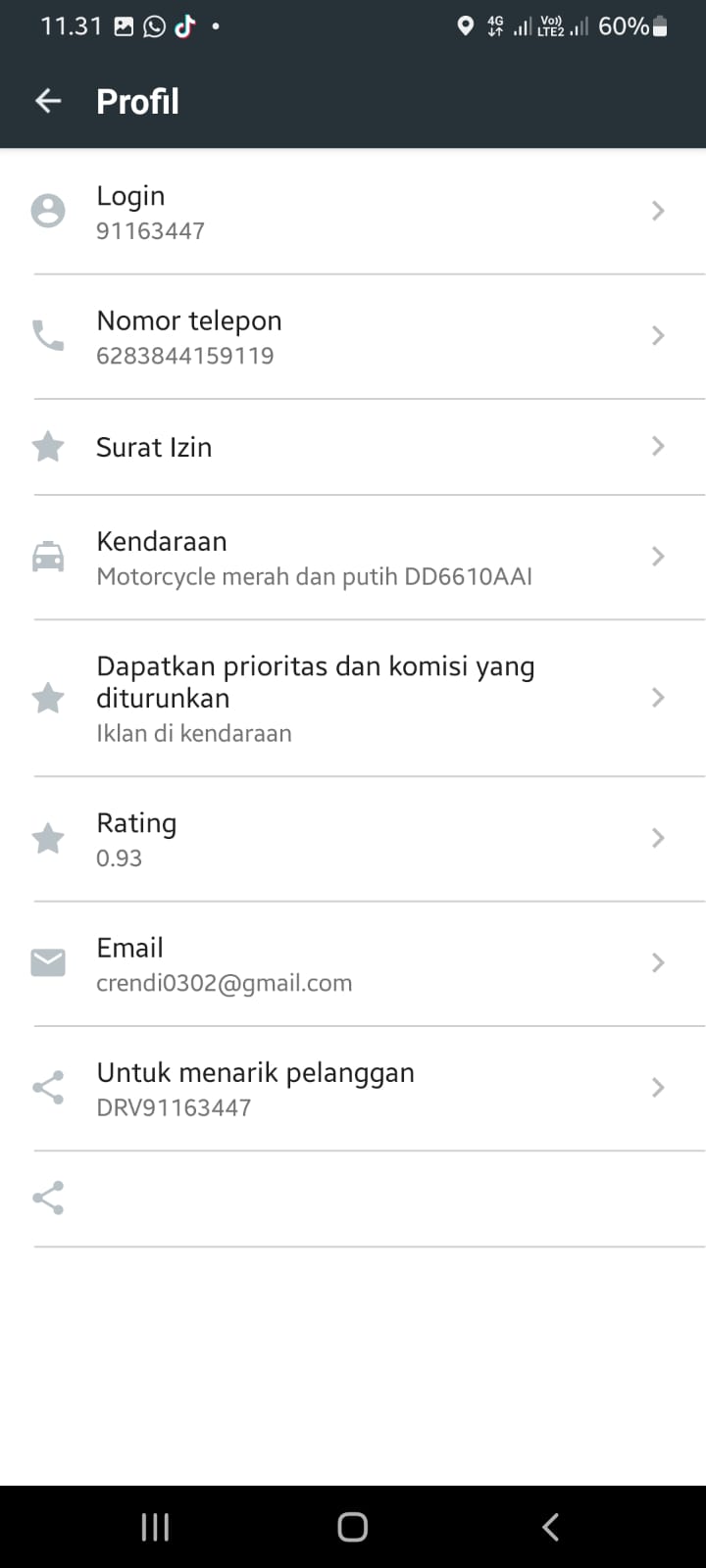
Task: Open the Login row
Action: pos(353,212)
